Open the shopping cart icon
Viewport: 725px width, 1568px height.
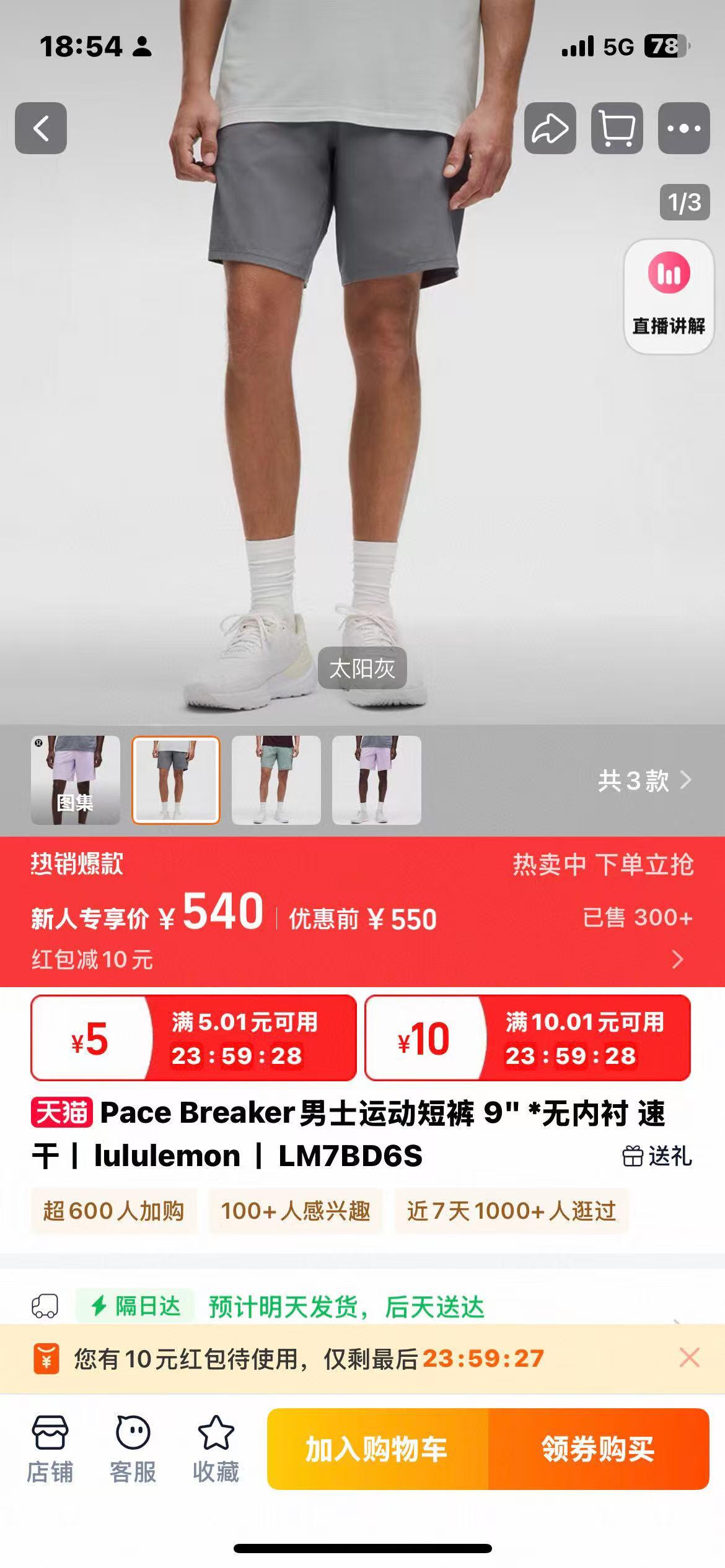coord(617,128)
